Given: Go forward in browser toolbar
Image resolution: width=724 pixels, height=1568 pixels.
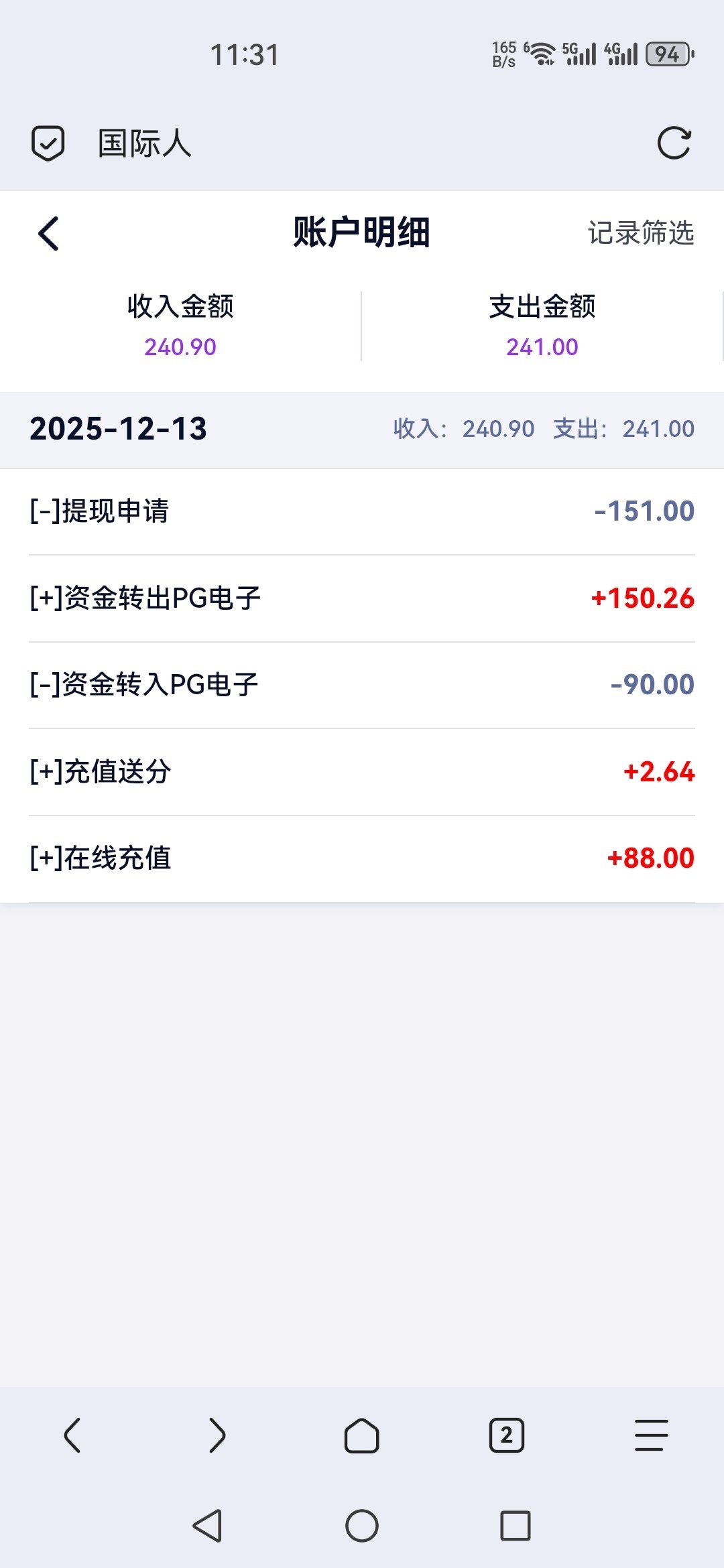Looking at the screenshot, I should pyautogui.click(x=217, y=1435).
